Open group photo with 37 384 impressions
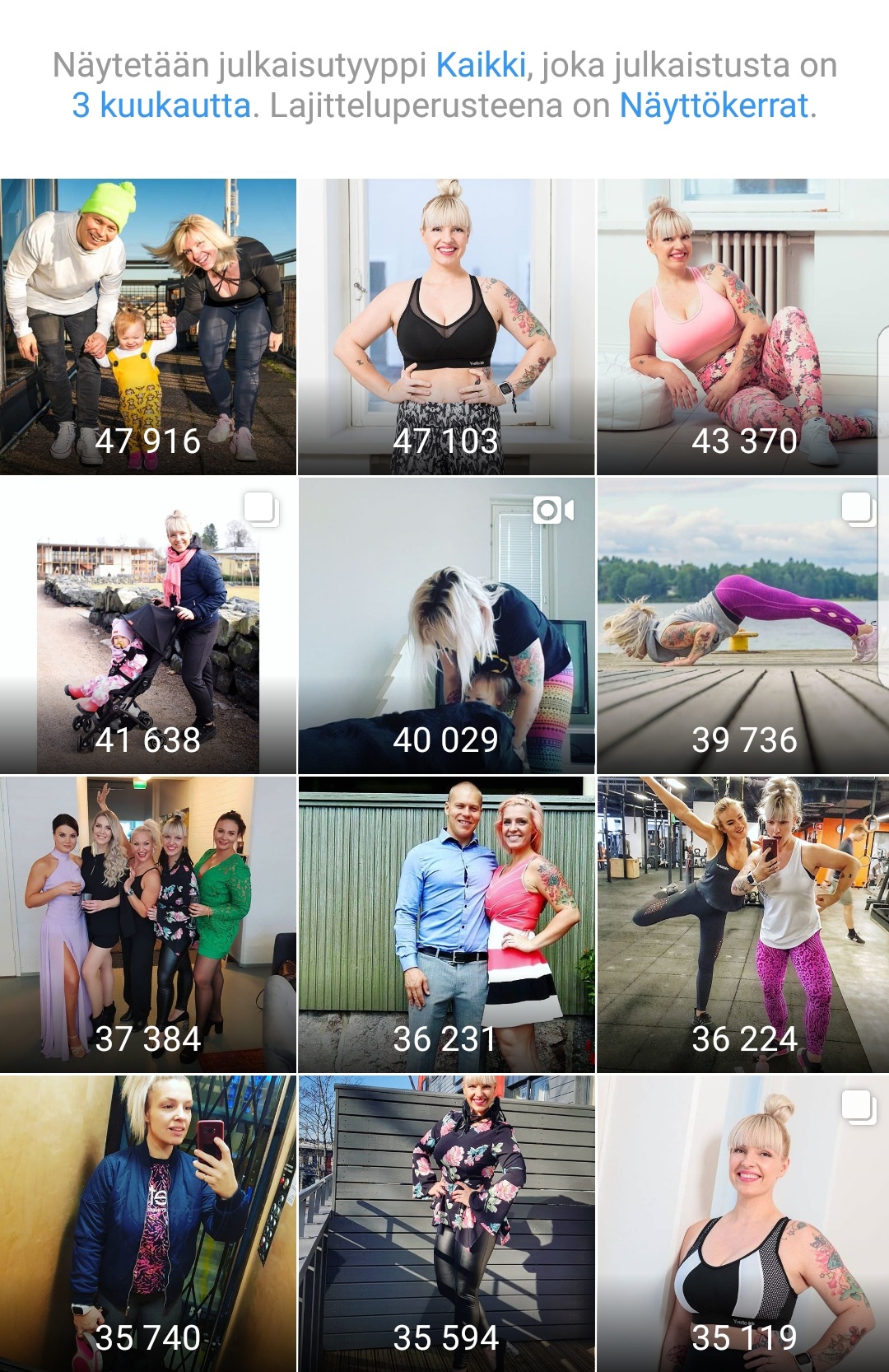 148,924
